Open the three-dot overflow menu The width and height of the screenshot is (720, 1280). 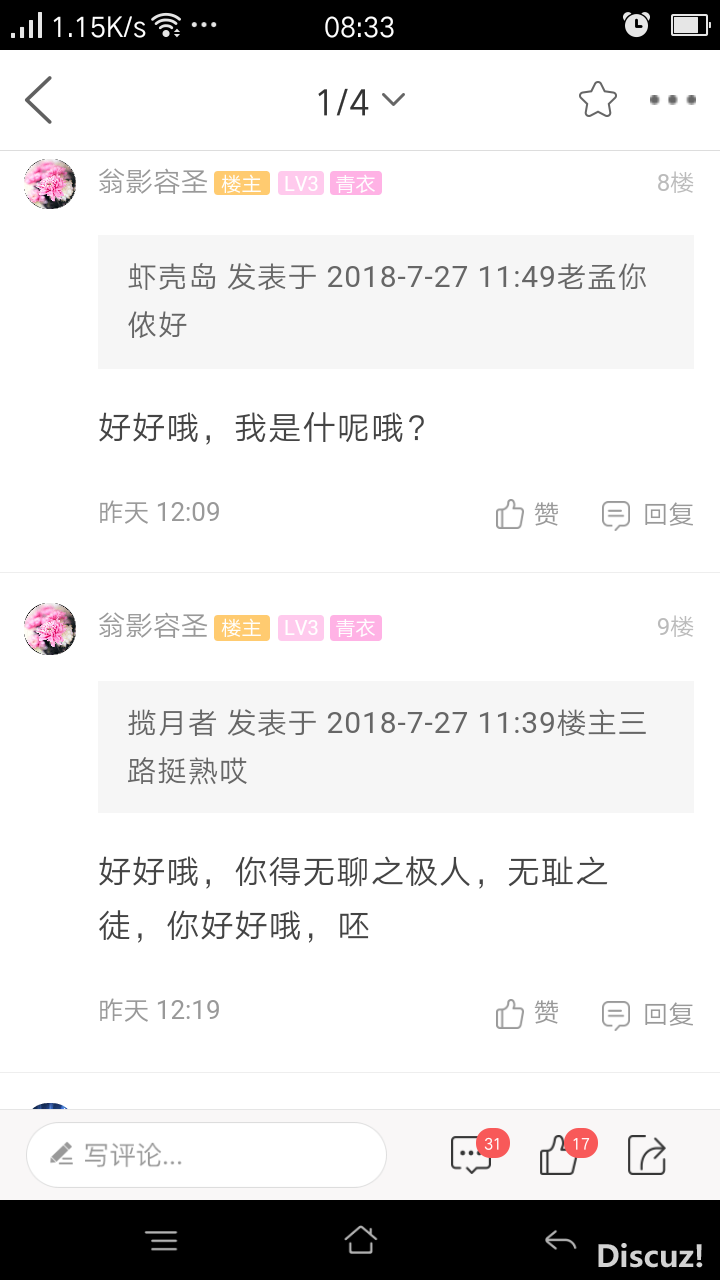tap(672, 100)
